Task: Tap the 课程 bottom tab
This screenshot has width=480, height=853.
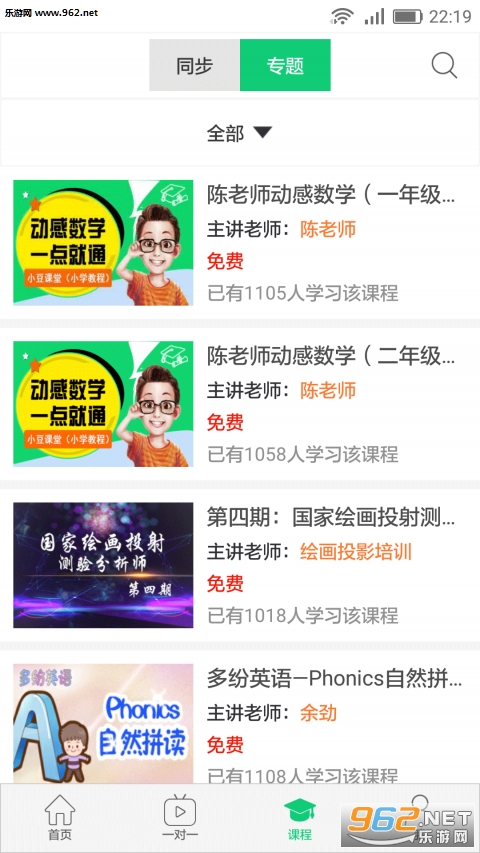Action: coord(300,818)
